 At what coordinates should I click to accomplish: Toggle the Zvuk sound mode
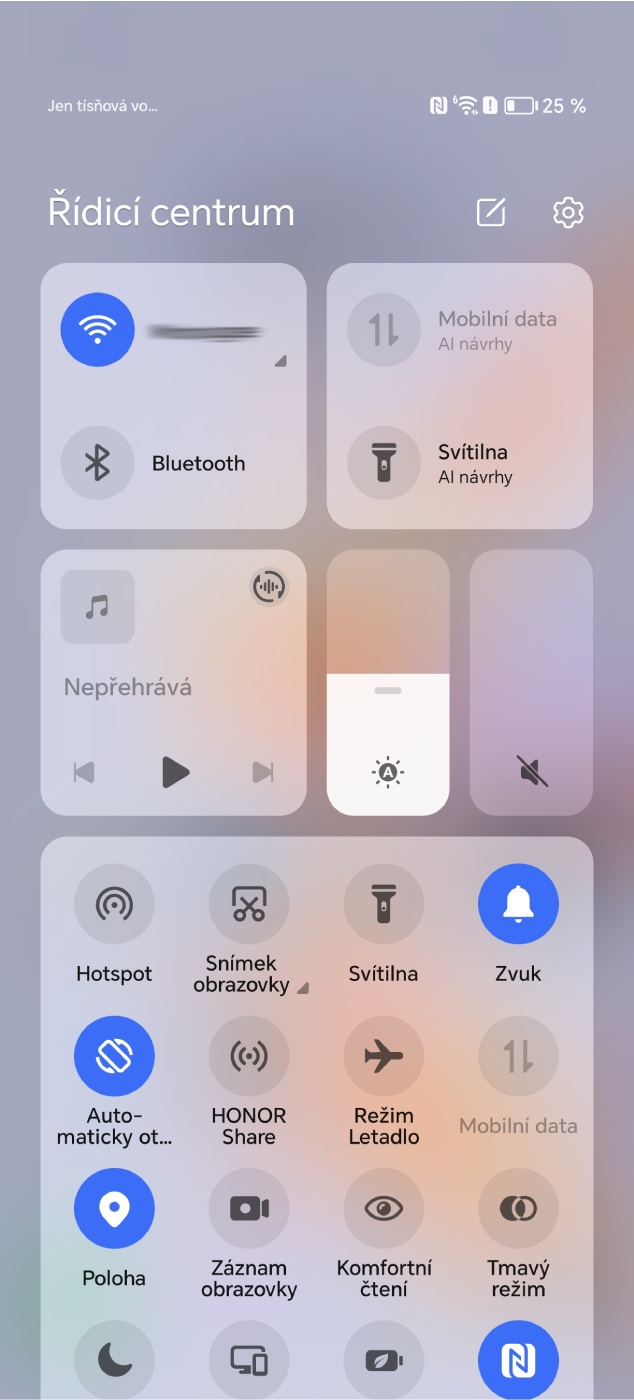(x=518, y=904)
